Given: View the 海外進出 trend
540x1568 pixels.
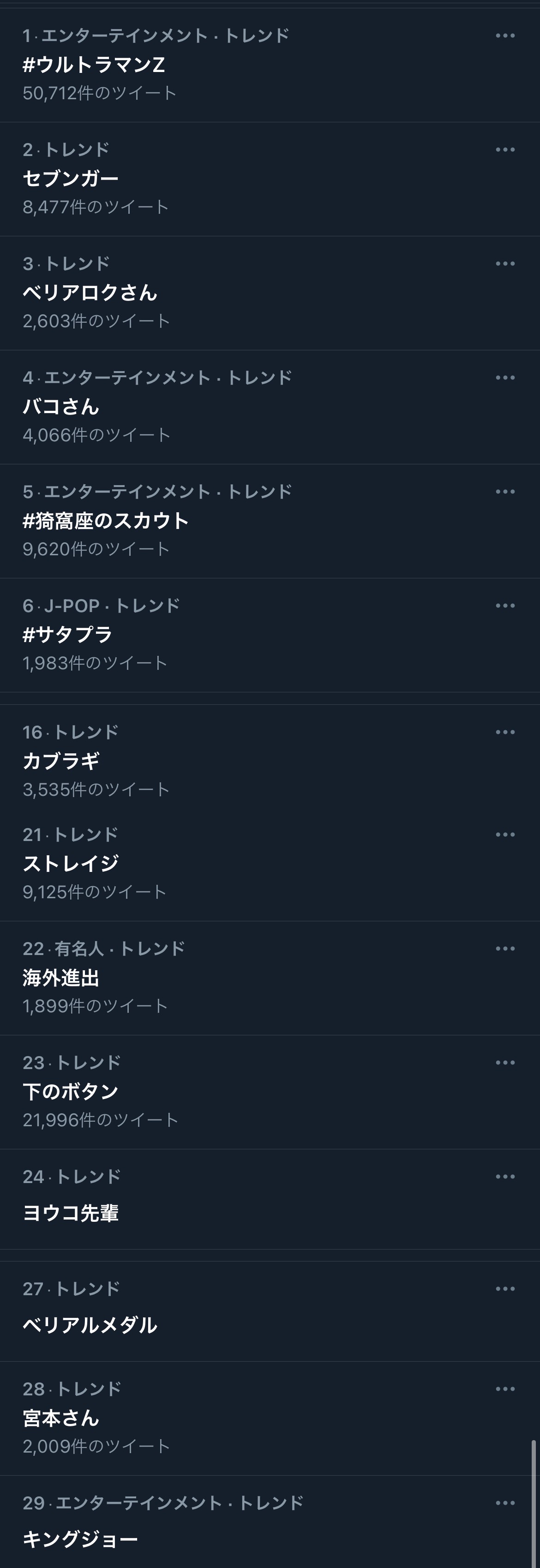Looking at the screenshot, I should 61,978.
